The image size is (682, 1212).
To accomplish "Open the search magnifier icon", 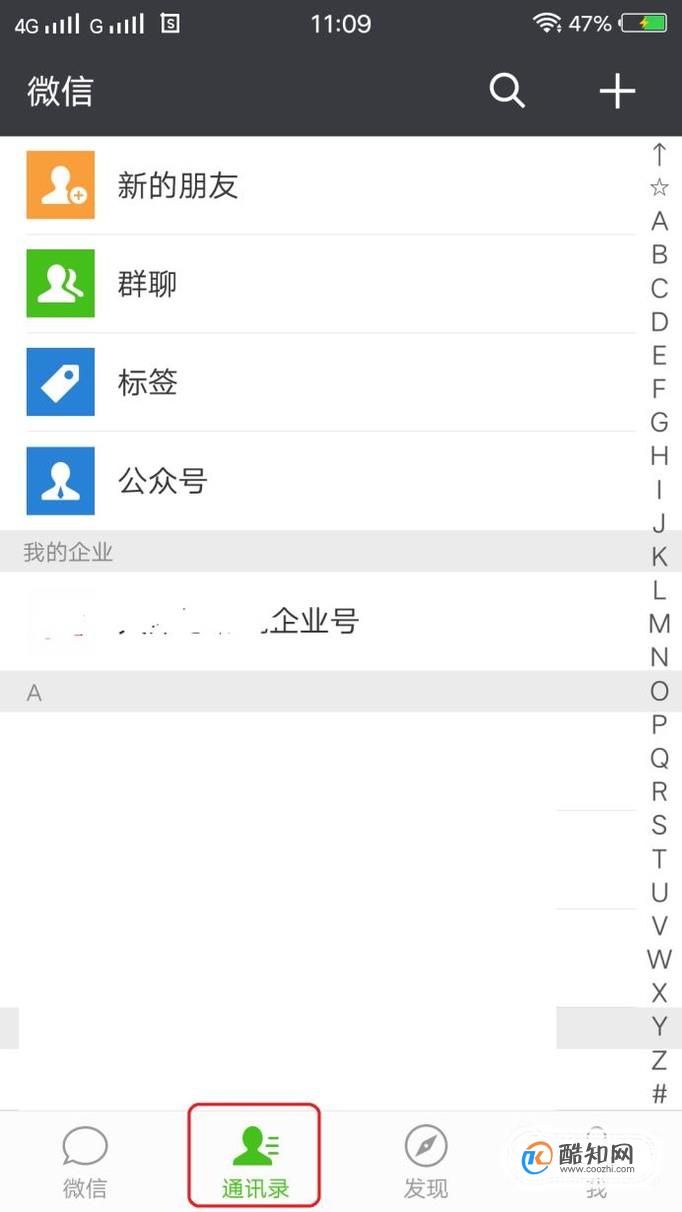I will point(507,91).
